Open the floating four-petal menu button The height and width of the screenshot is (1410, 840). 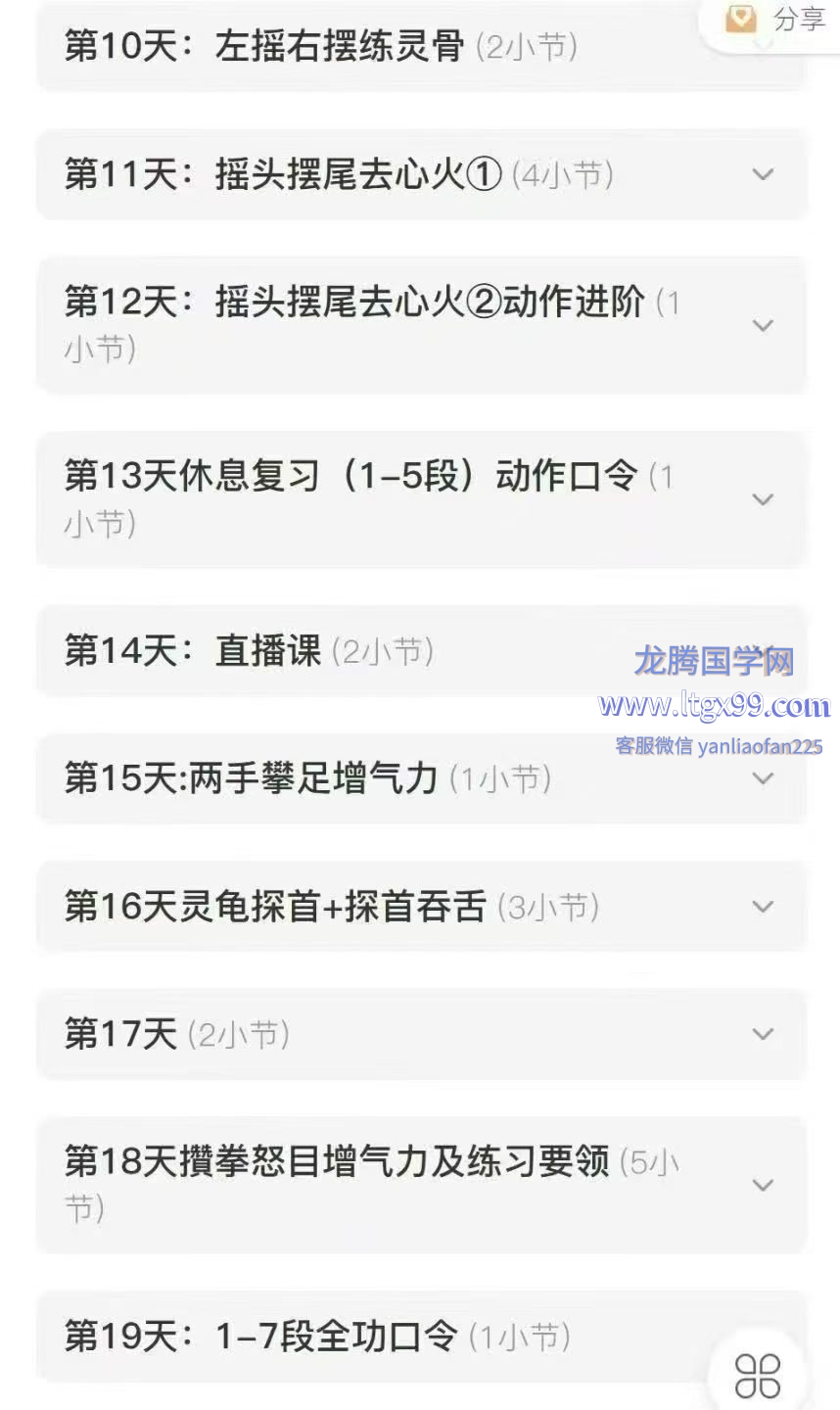tap(758, 1375)
